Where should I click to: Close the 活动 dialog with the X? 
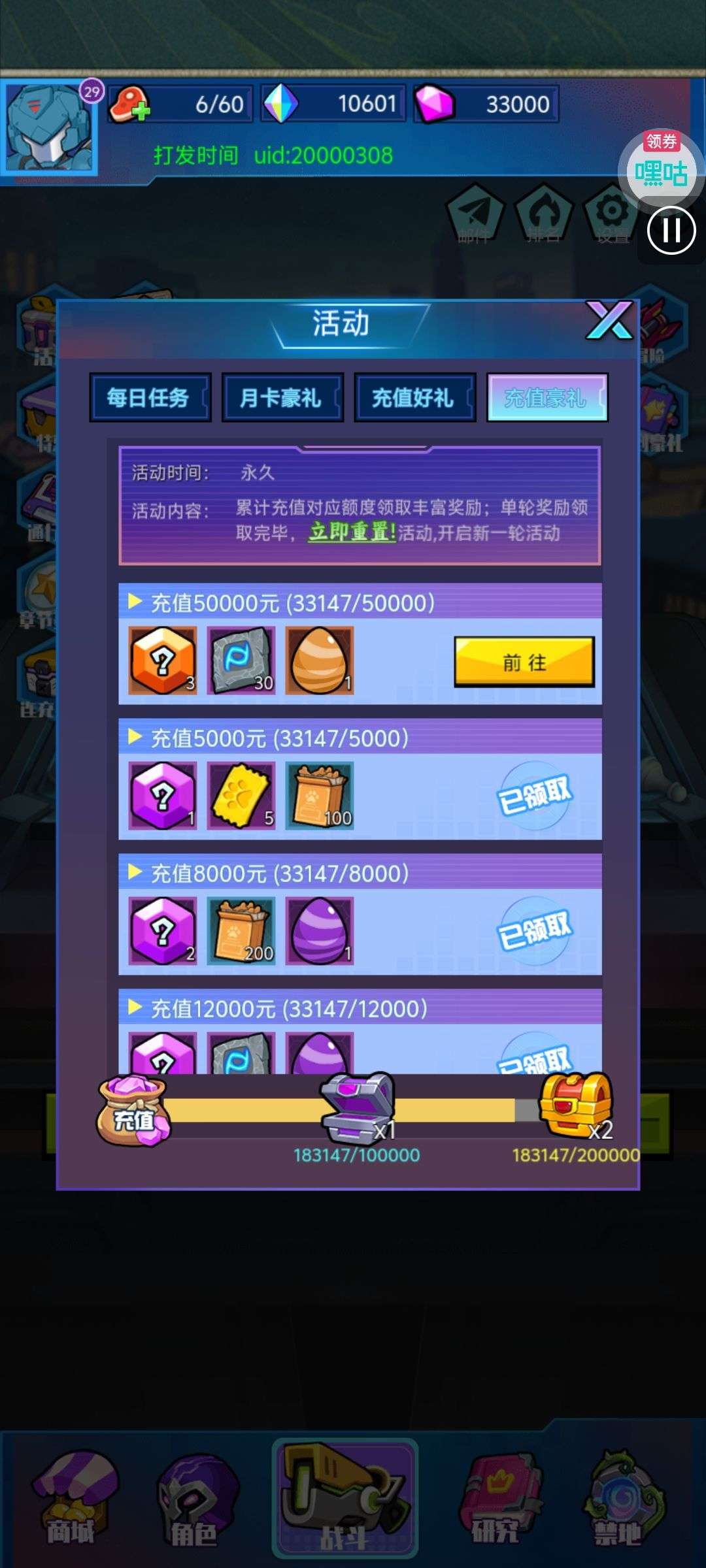pyautogui.click(x=609, y=320)
